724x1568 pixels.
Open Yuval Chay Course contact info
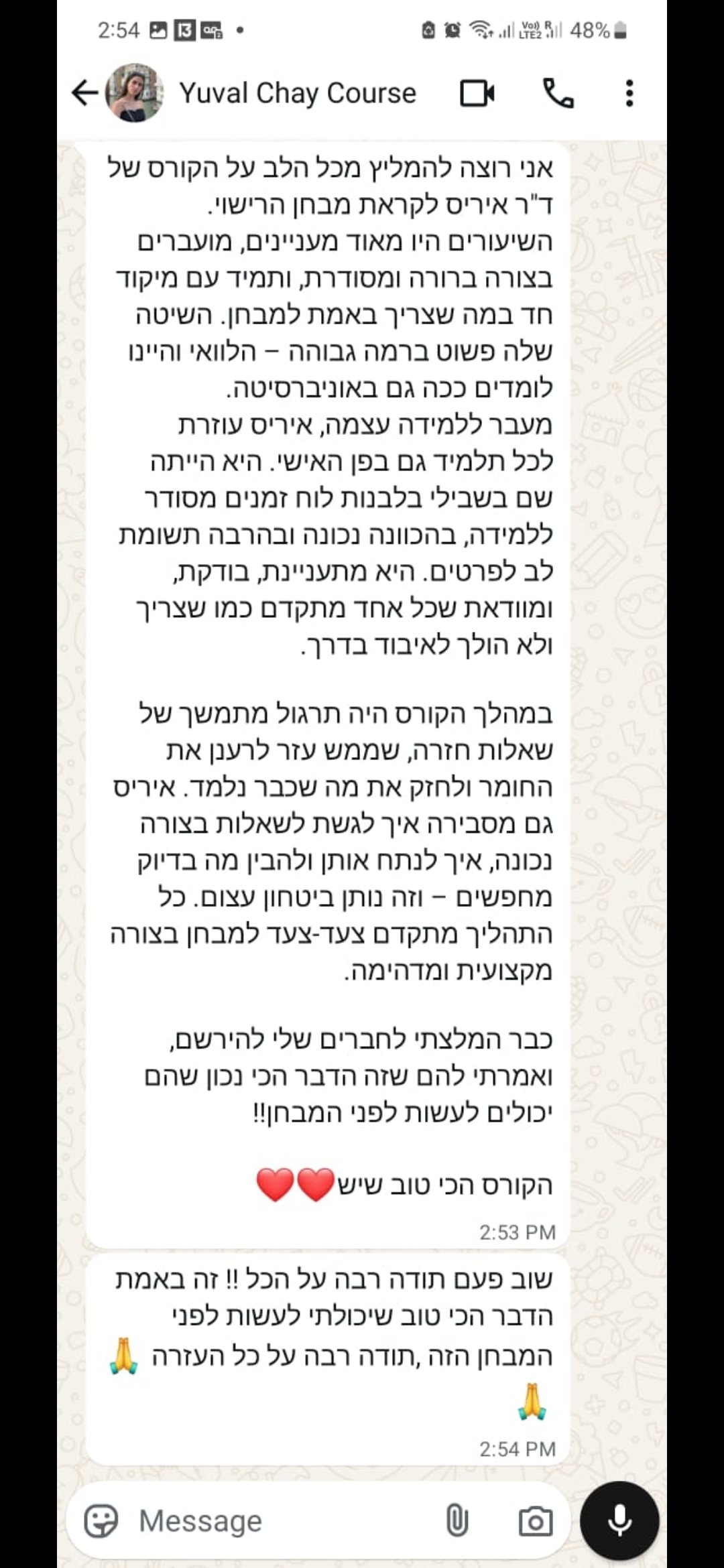coord(297,92)
